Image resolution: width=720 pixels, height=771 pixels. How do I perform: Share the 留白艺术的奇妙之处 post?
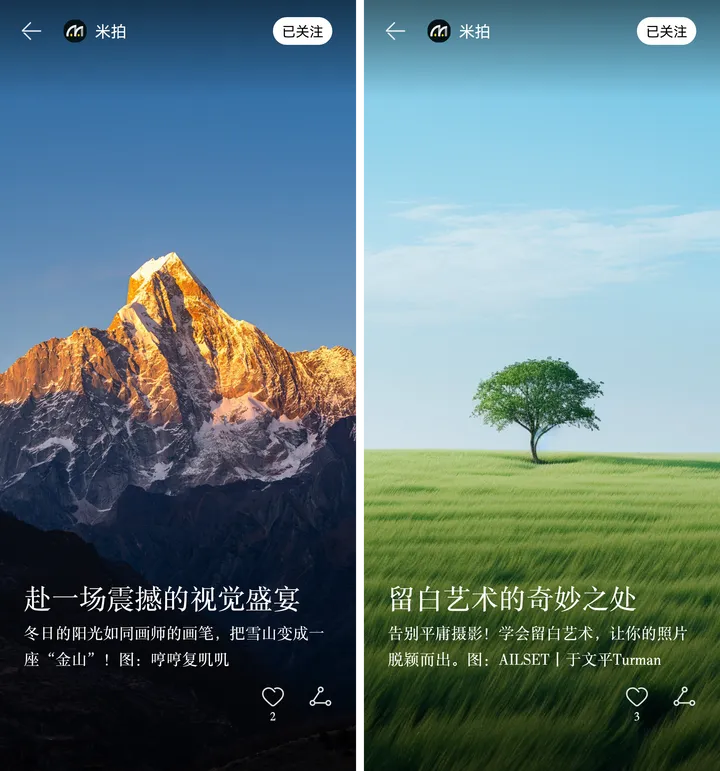684,697
